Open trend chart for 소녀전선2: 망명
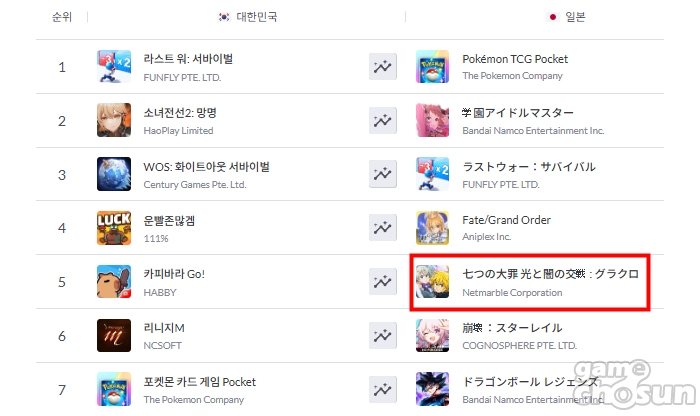Viewport: 700px width, 416px height. coord(383,121)
